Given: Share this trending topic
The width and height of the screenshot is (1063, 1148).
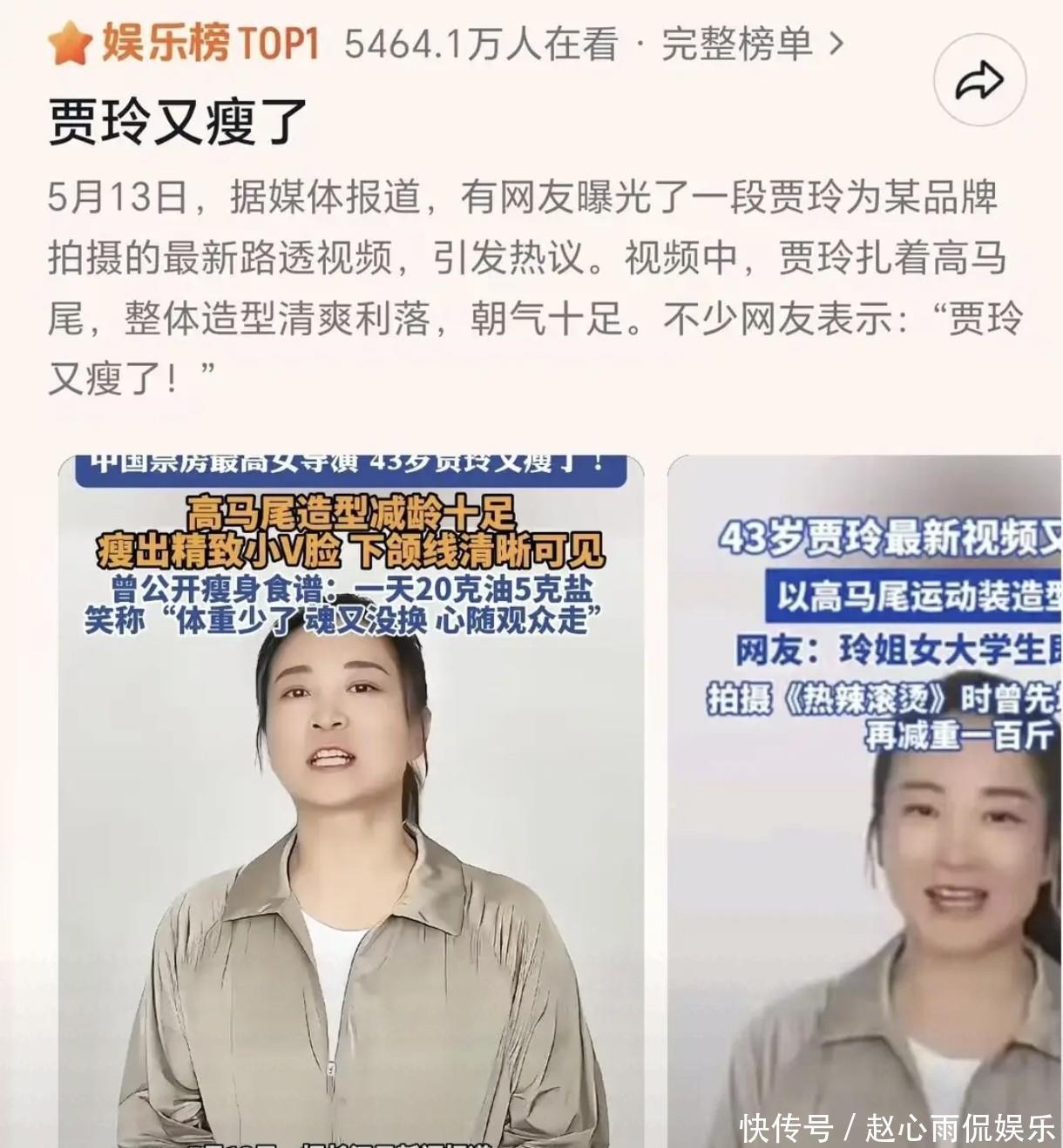Looking at the screenshot, I should 979,81.
